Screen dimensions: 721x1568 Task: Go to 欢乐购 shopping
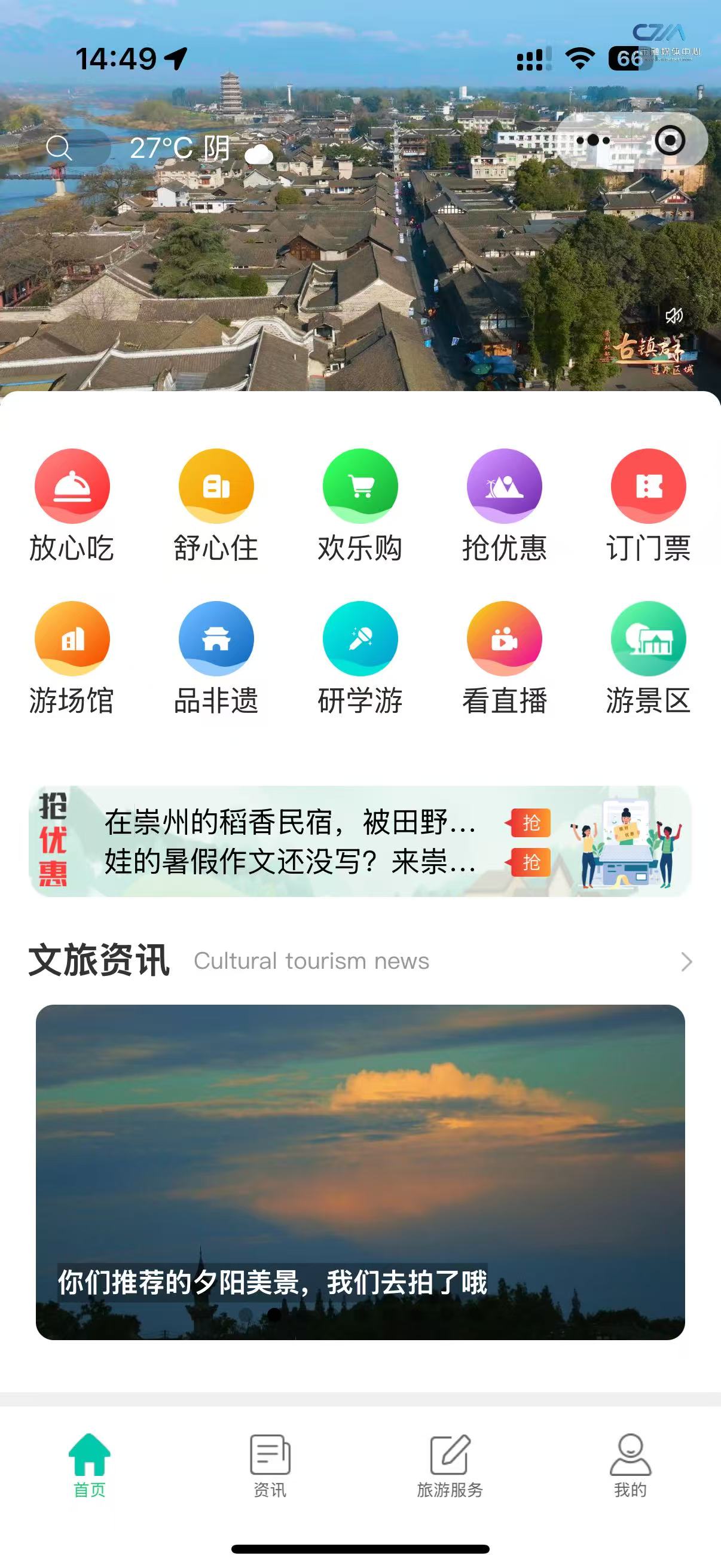[360, 504]
